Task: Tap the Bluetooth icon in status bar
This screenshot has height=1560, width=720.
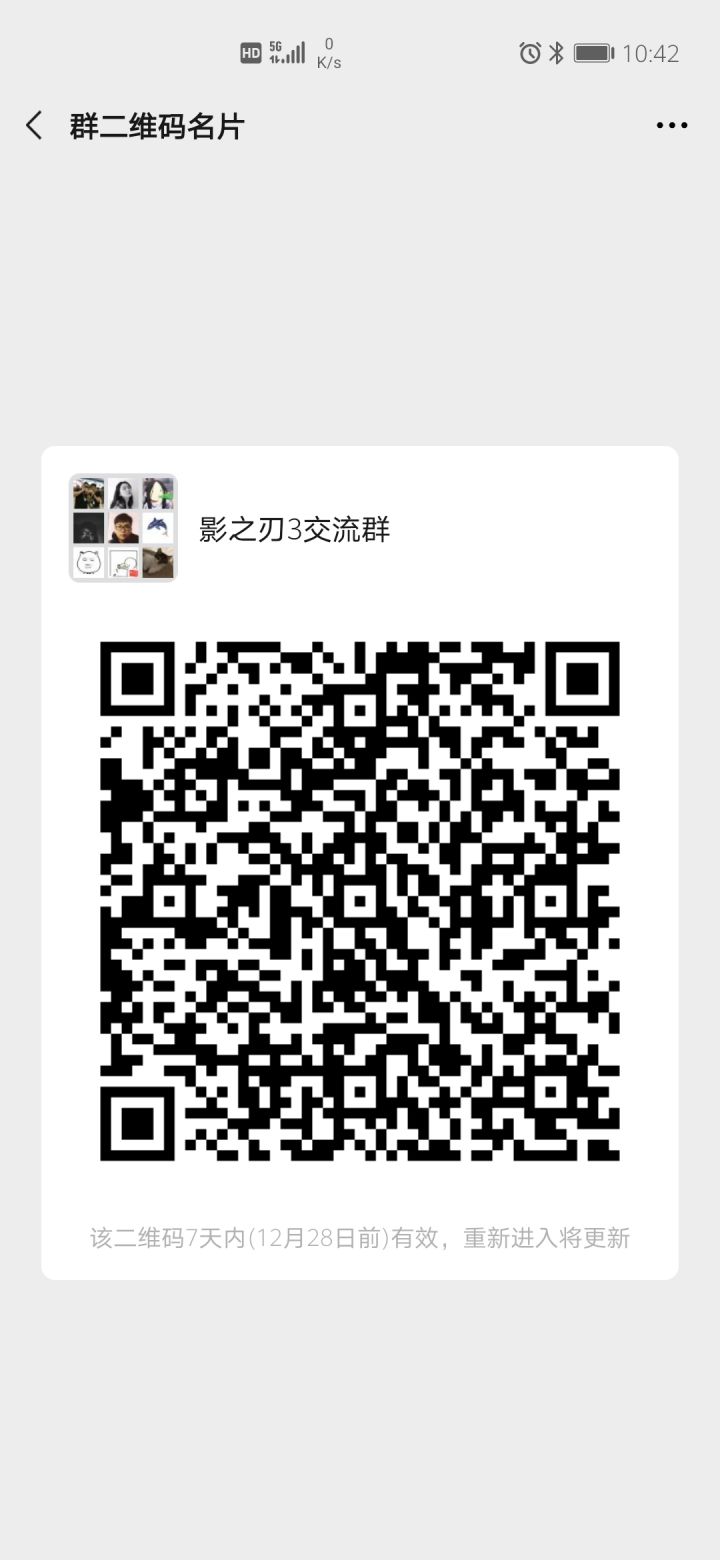Action: [555, 55]
